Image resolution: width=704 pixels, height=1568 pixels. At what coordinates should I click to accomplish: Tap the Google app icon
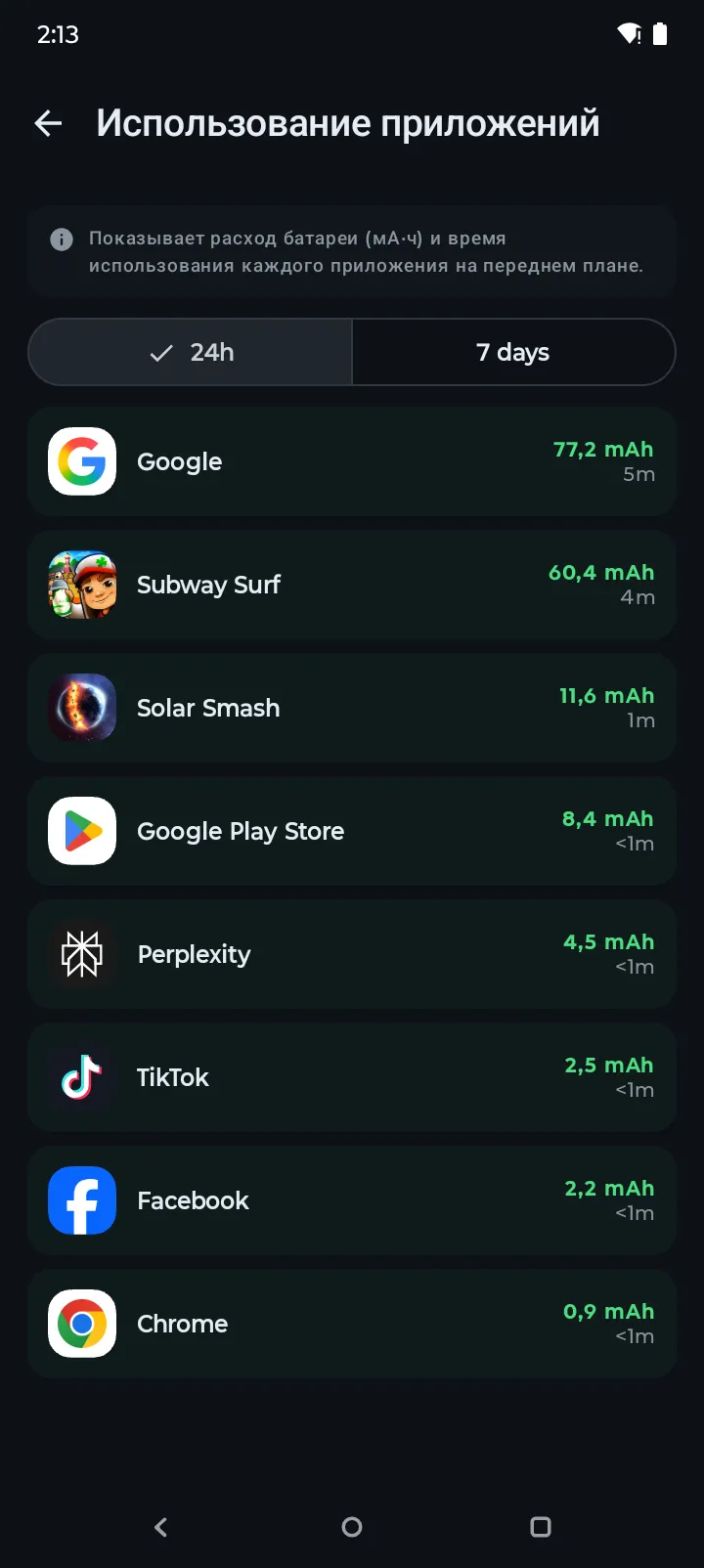pyautogui.click(x=82, y=461)
